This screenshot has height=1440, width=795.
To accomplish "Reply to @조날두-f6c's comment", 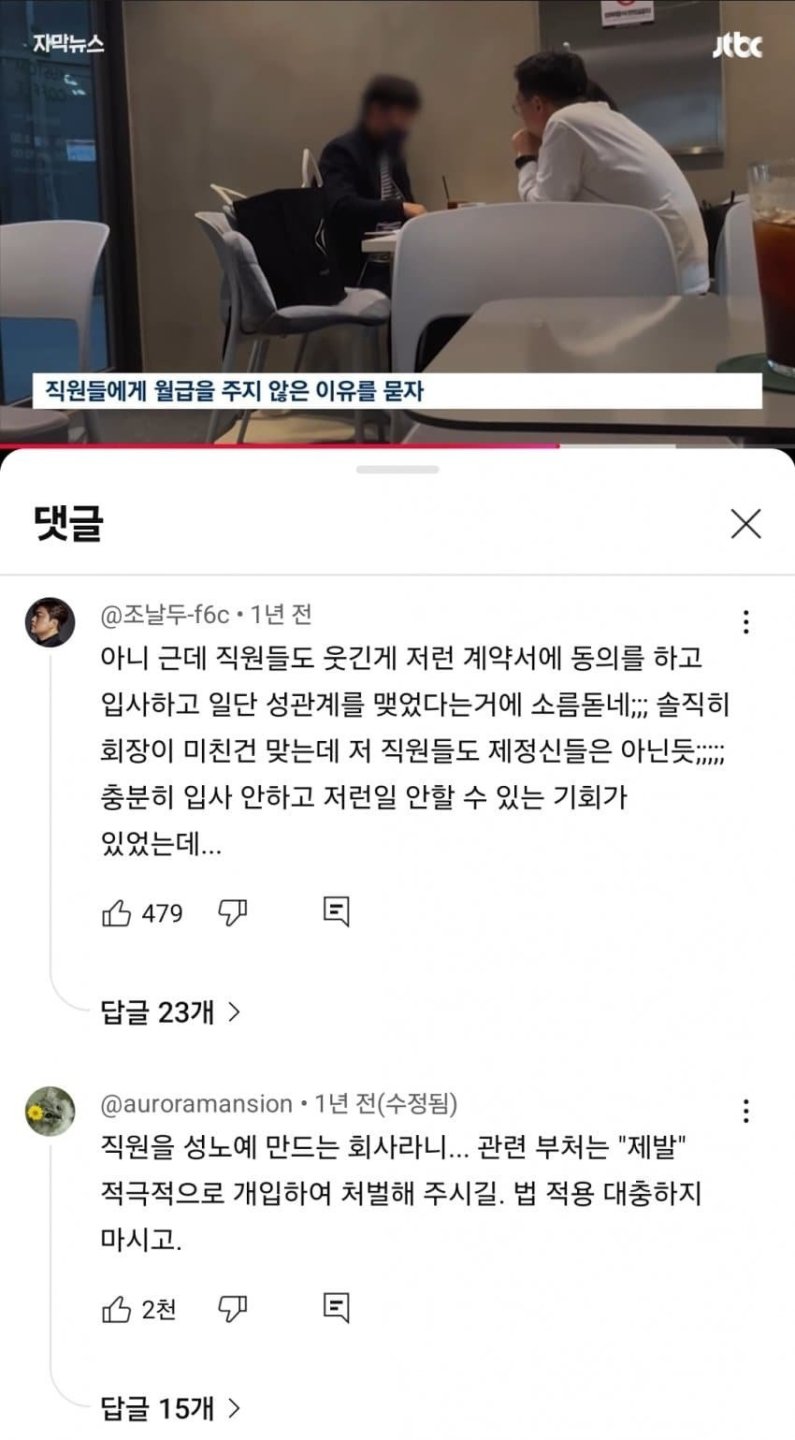I will [x=336, y=912].
